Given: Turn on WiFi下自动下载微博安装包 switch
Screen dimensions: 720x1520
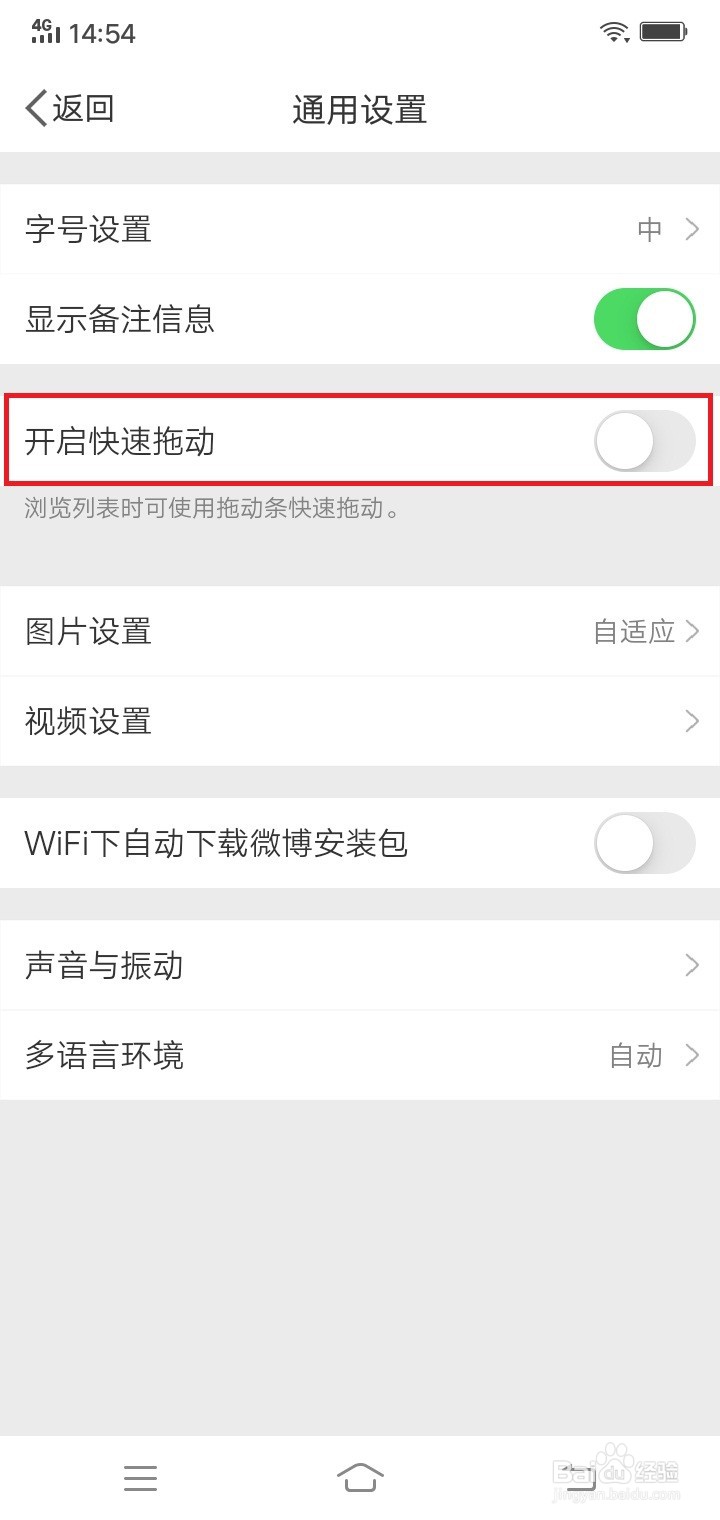Looking at the screenshot, I should (645, 843).
